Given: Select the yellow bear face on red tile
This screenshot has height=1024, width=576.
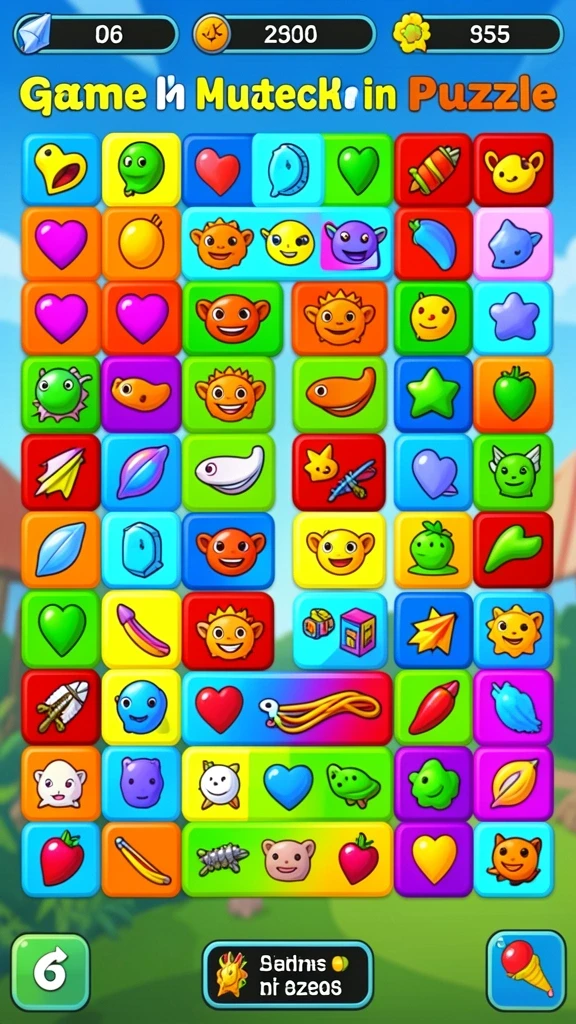Looking at the screenshot, I should point(513,170).
